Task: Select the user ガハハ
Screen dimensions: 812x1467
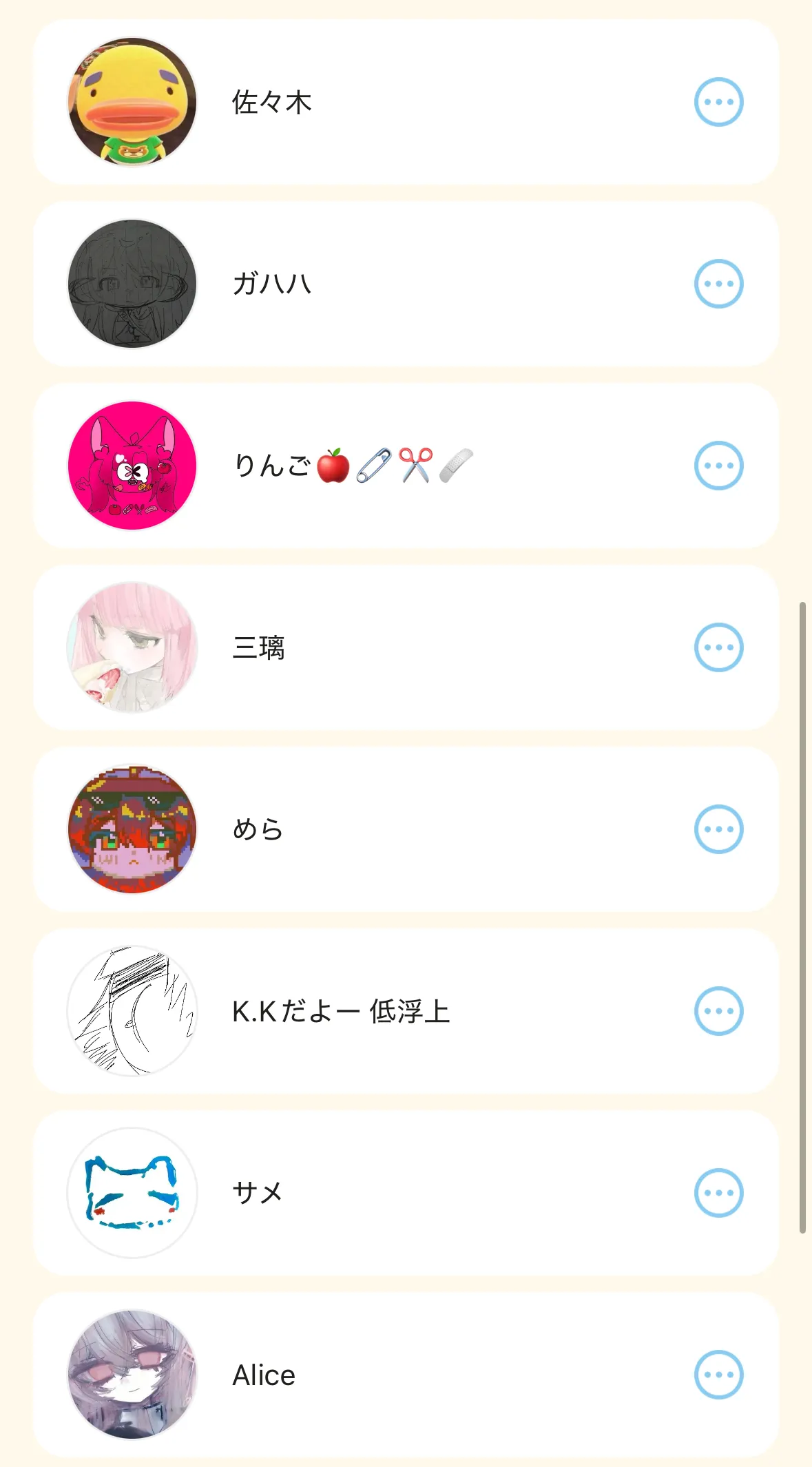Action: pyautogui.click(x=272, y=284)
